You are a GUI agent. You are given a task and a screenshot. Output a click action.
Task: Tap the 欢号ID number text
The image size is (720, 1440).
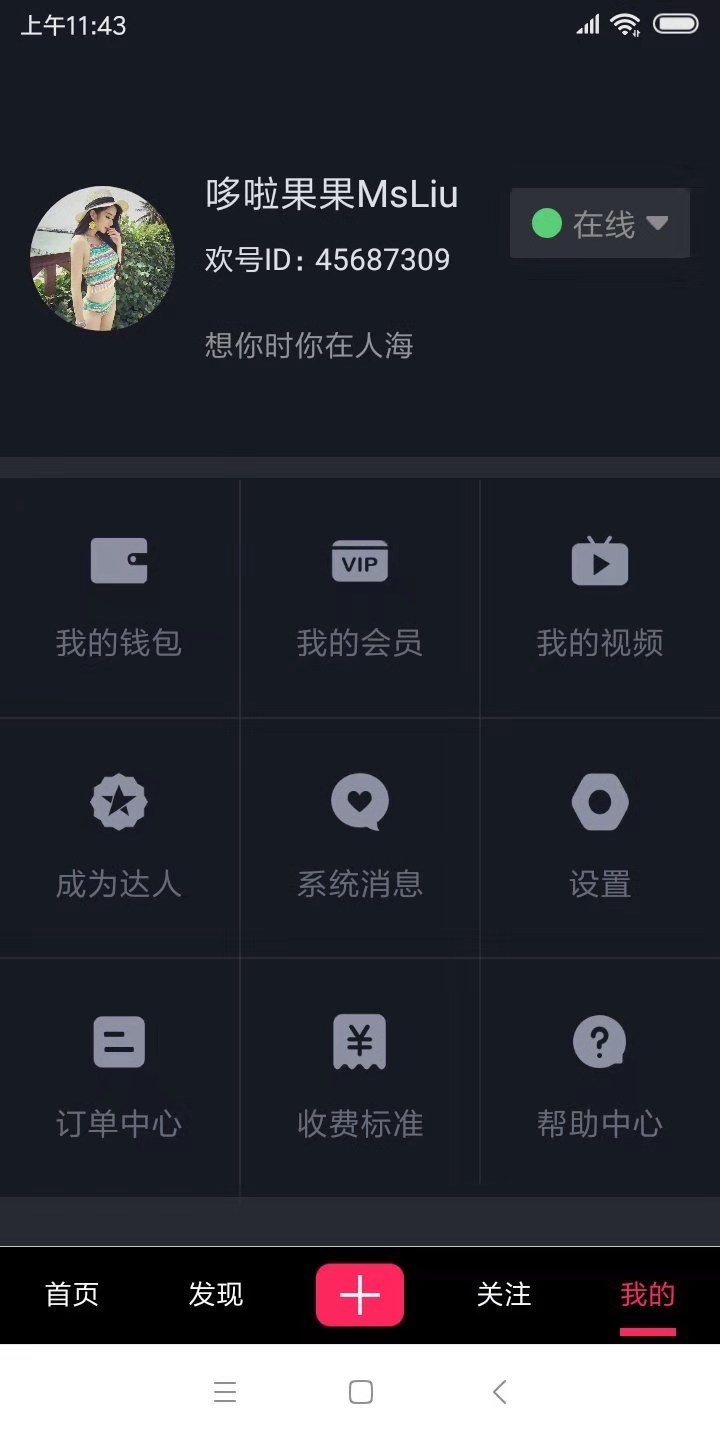(327, 259)
